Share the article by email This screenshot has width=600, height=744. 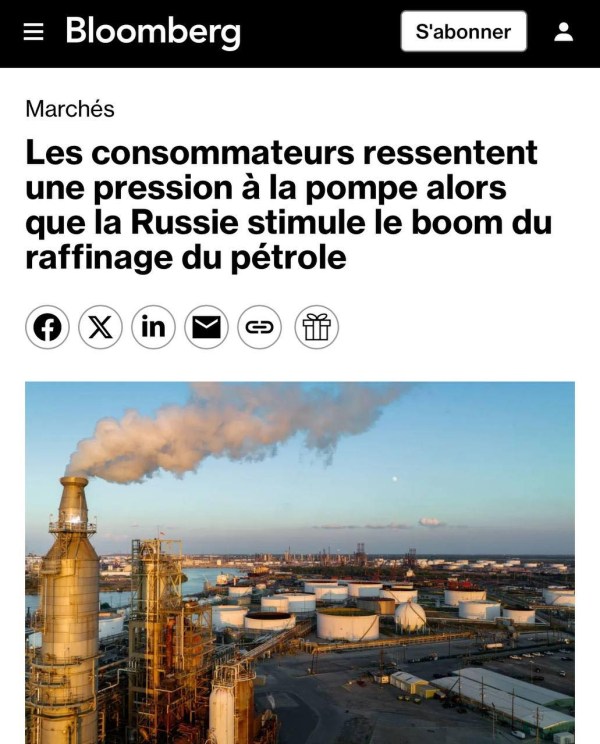(x=206, y=327)
